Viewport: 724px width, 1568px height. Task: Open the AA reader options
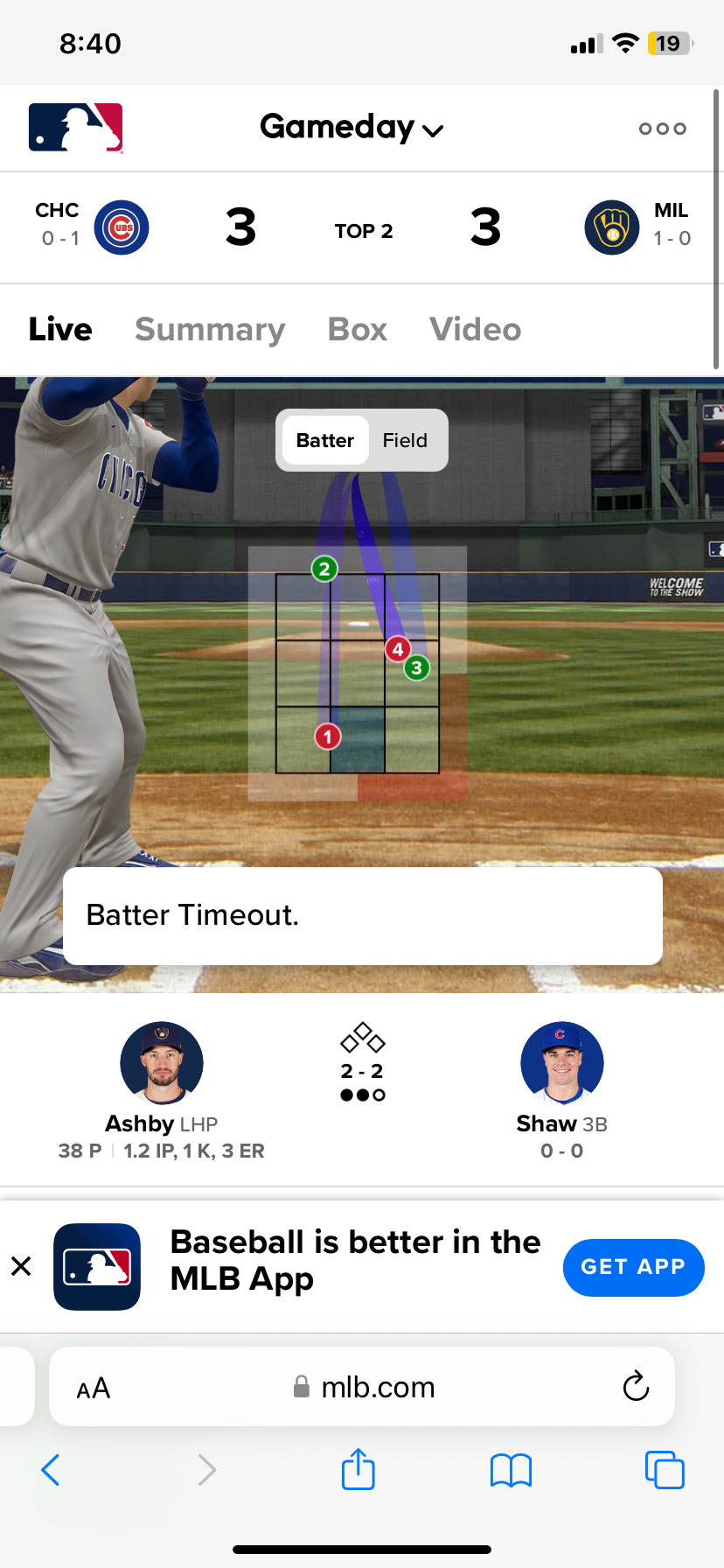[x=94, y=1388]
